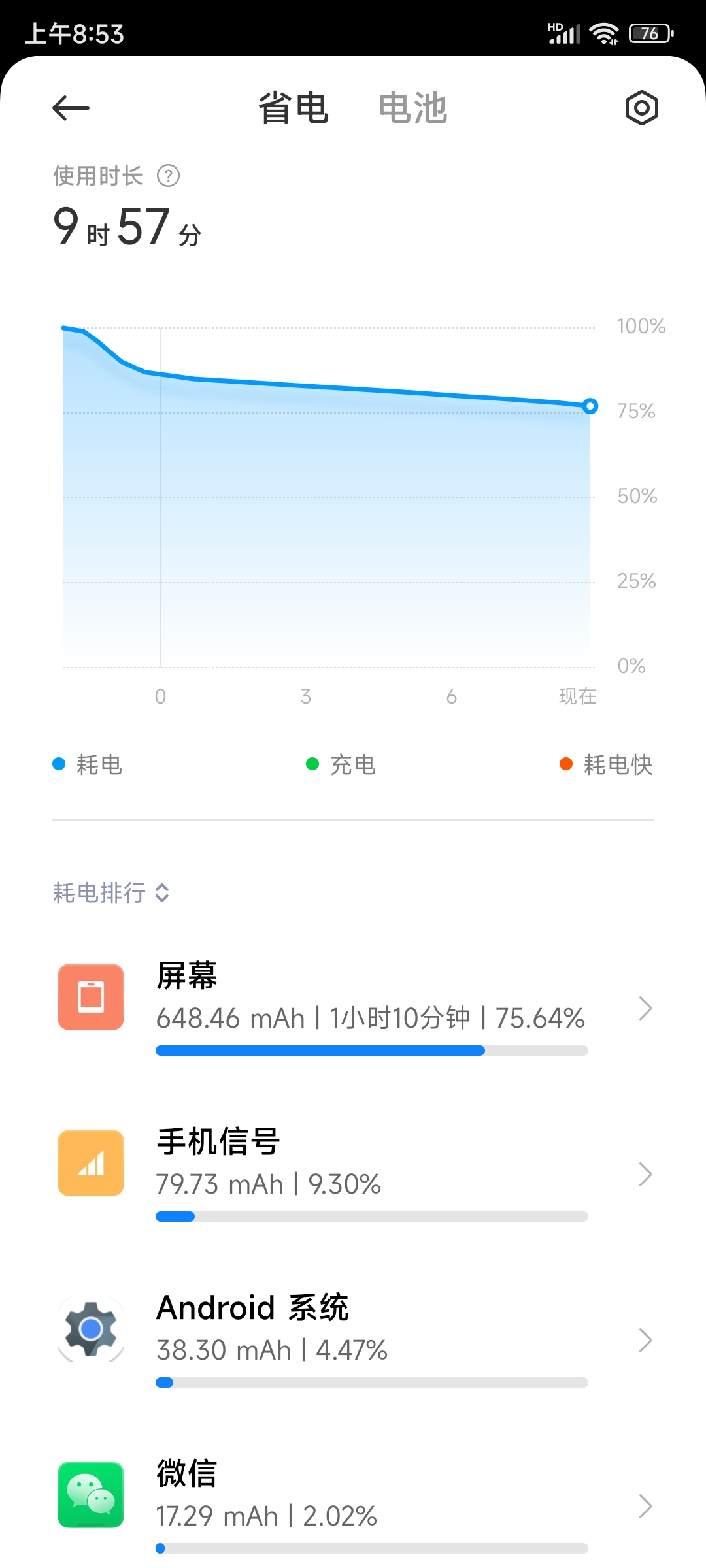
Task: Check 微信 battery usage details
Action: [x=353, y=1505]
